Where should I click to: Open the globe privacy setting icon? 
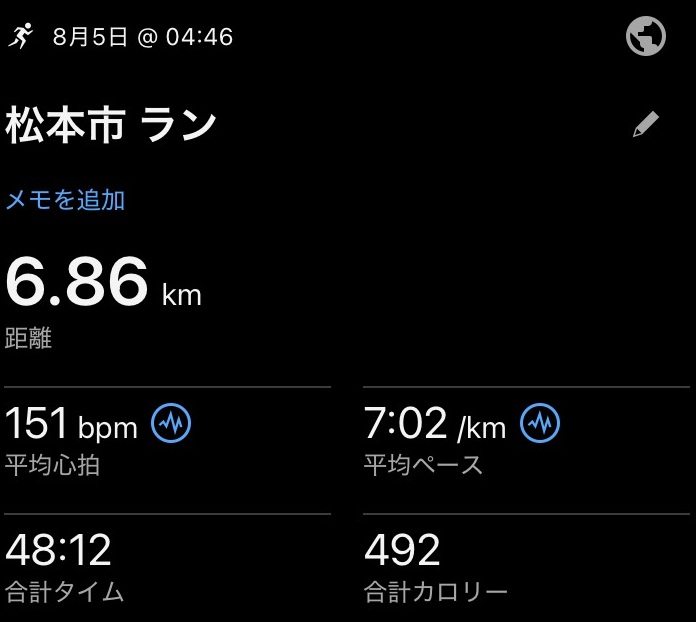coord(646,38)
